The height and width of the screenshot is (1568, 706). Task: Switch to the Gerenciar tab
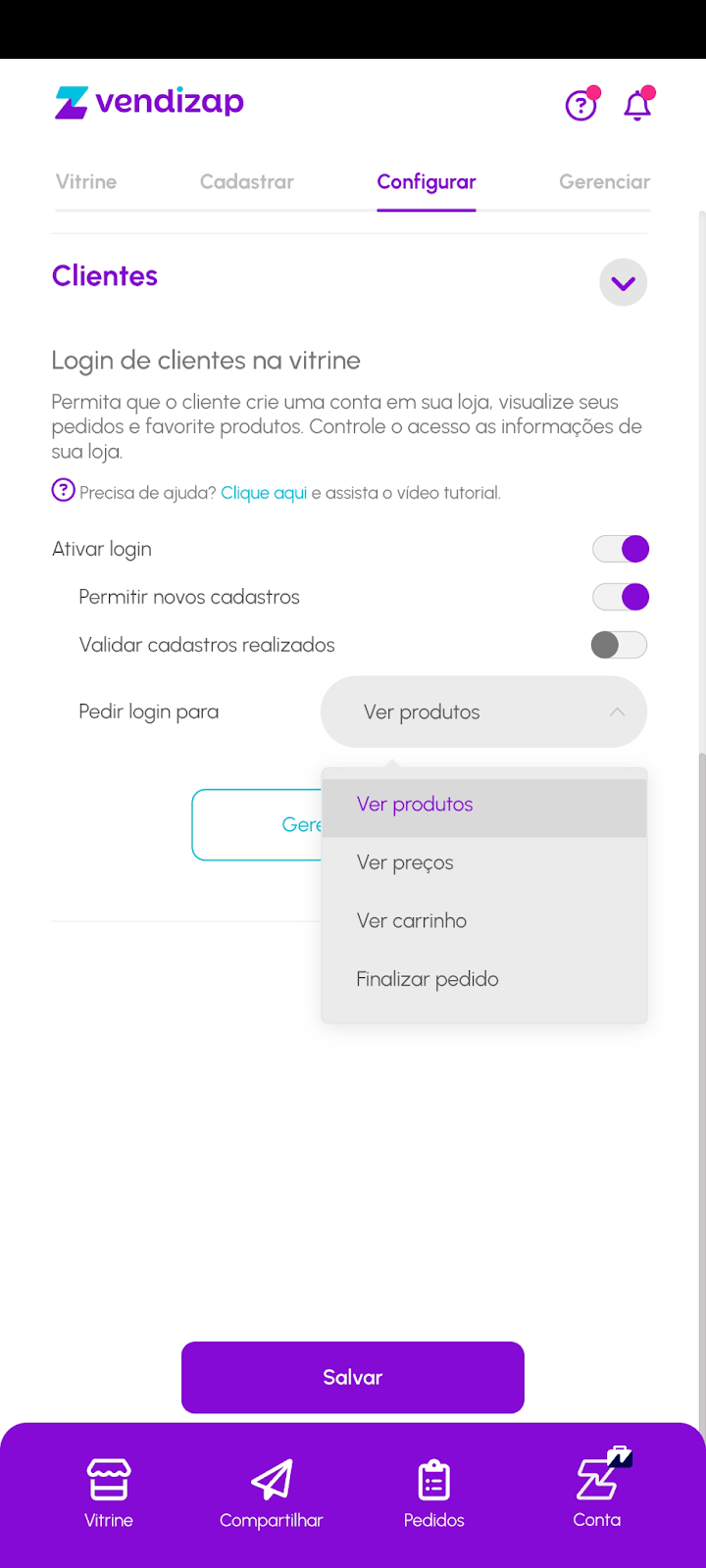604,182
